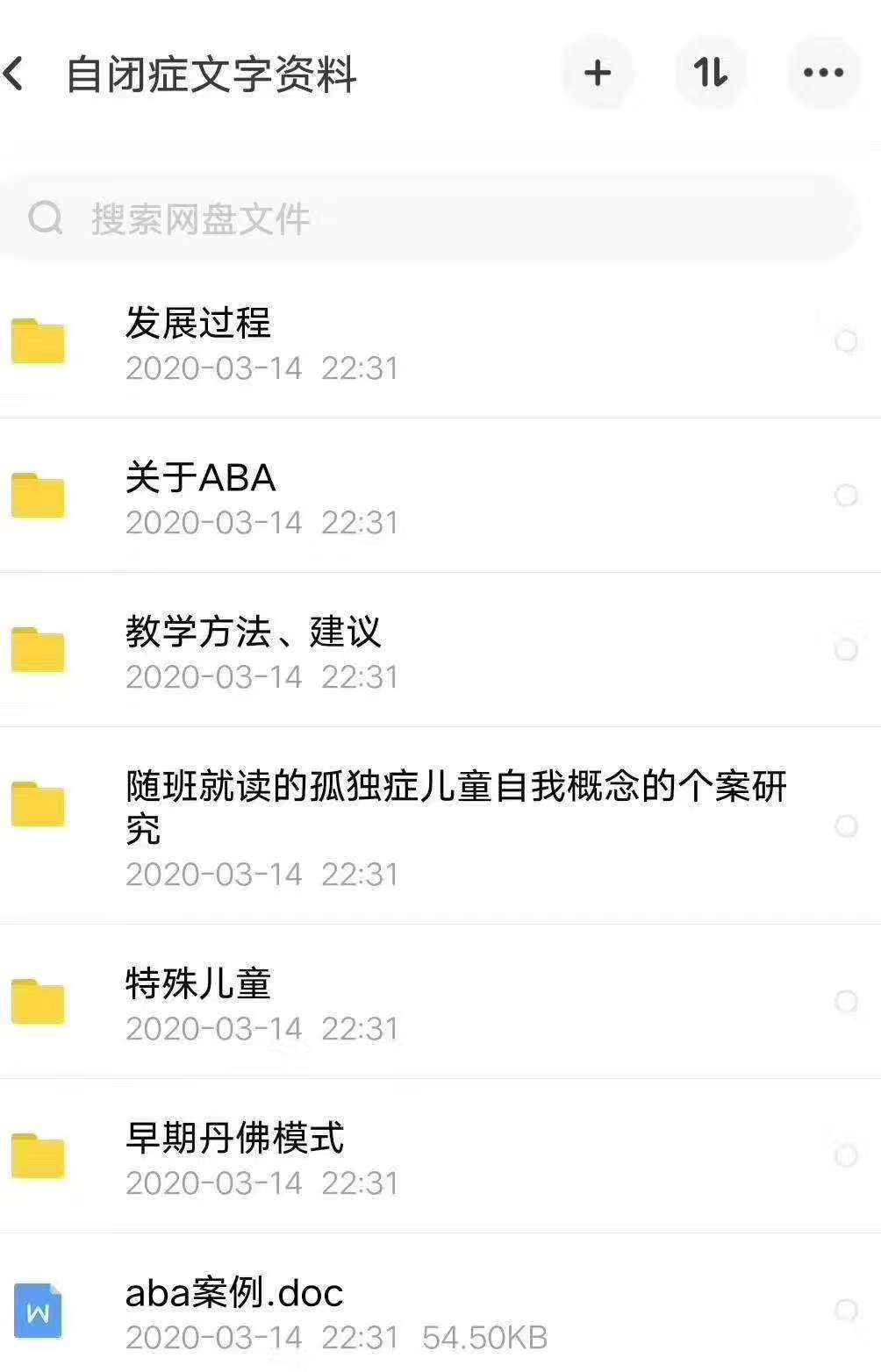Click the search input field 搜索网盘文件

pos(263,218)
